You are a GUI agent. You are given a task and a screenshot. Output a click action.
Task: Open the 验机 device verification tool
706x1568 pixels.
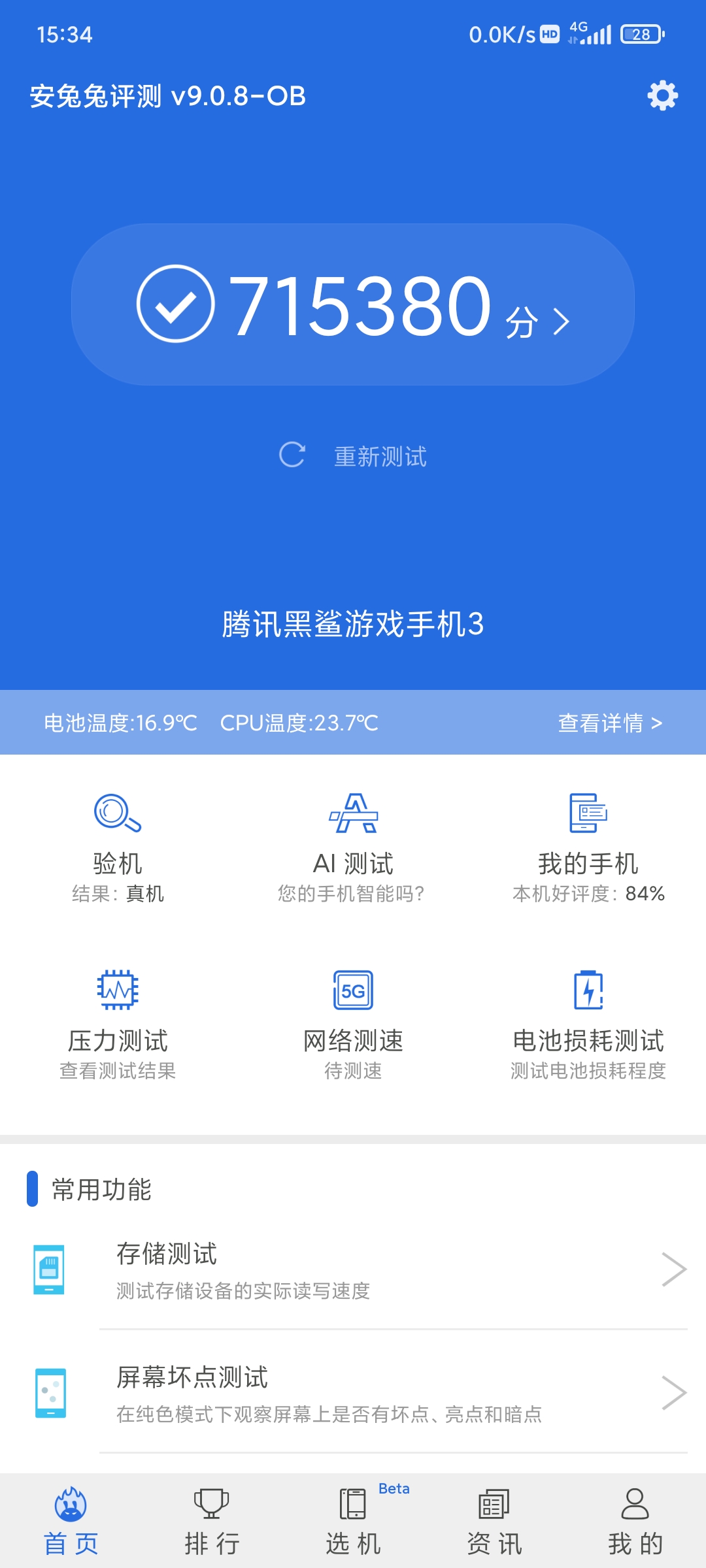(x=118, y=847)
